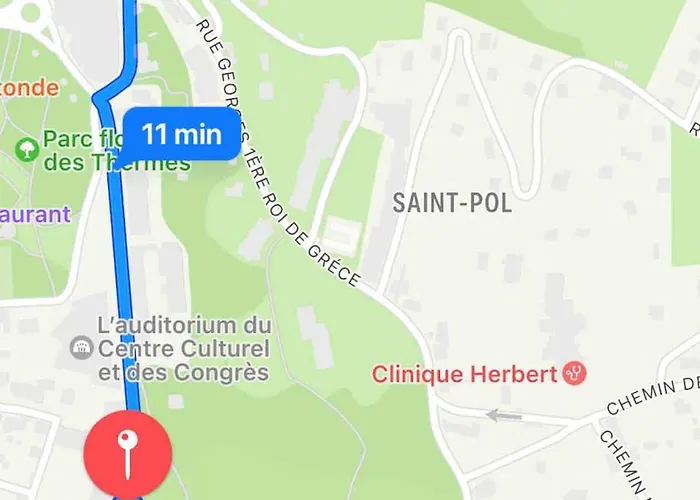The width and height of the screenshot is (700, 500).
Task: Open the Parc floral des Thermes marker
Action: pos(27,150)
